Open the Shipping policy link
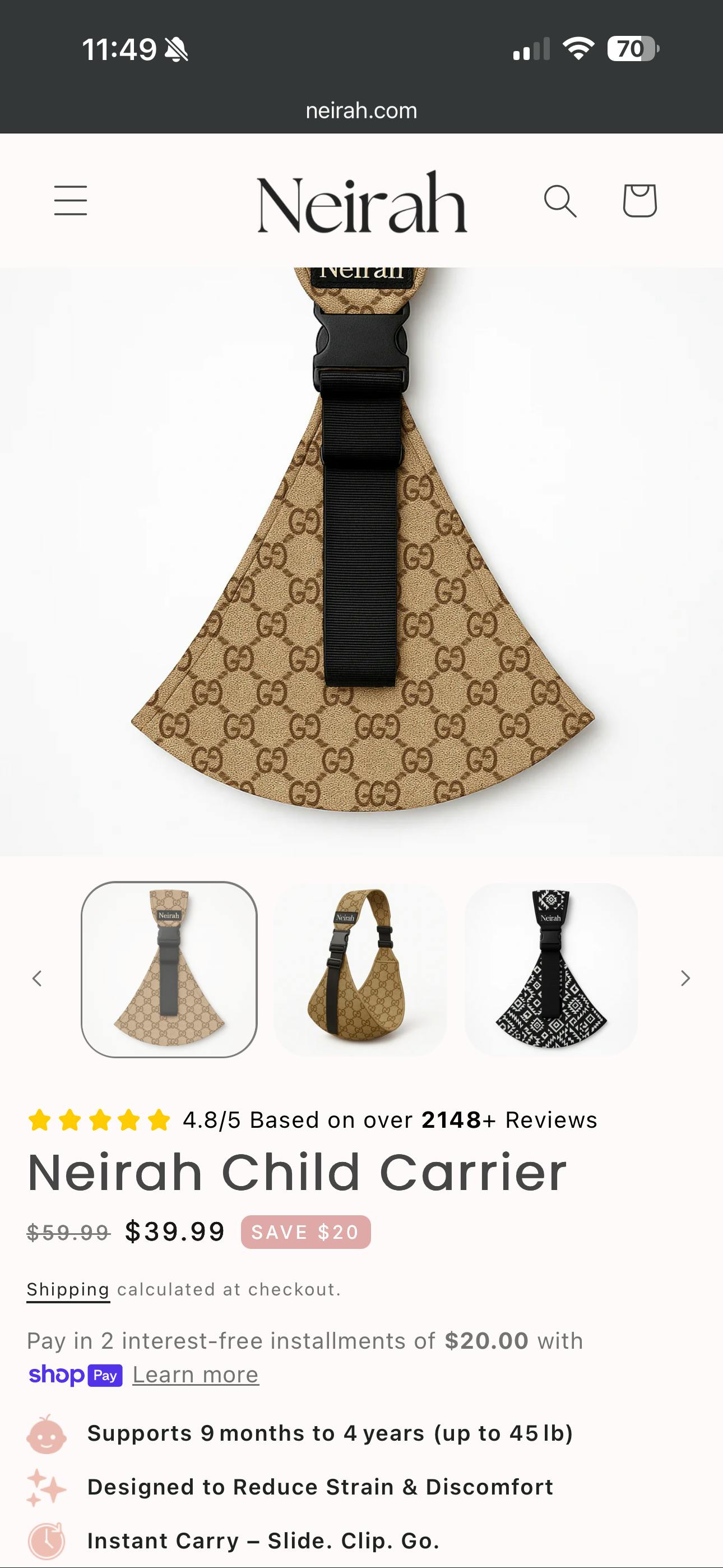 (68, 1289)
